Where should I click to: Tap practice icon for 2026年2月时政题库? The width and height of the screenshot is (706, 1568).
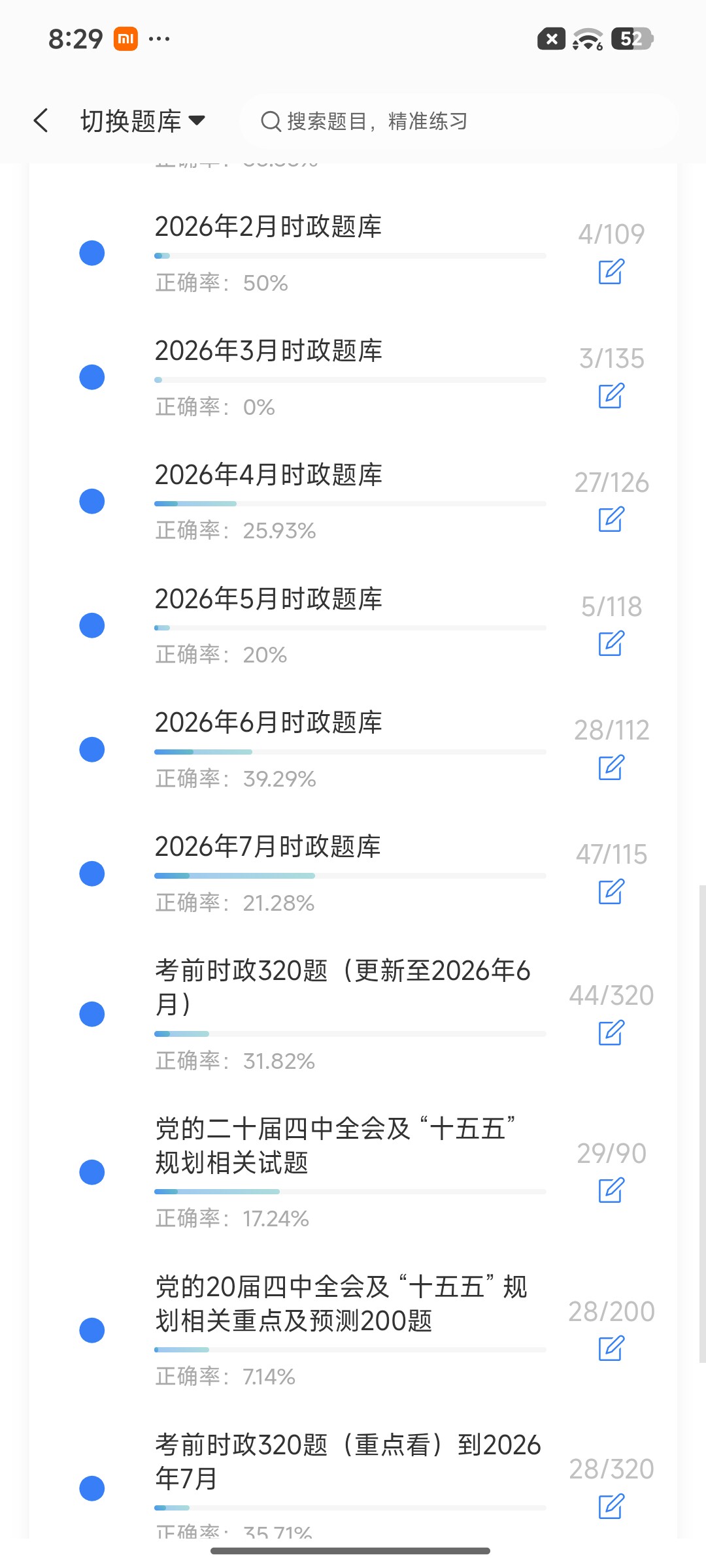(x=611, y=272)
